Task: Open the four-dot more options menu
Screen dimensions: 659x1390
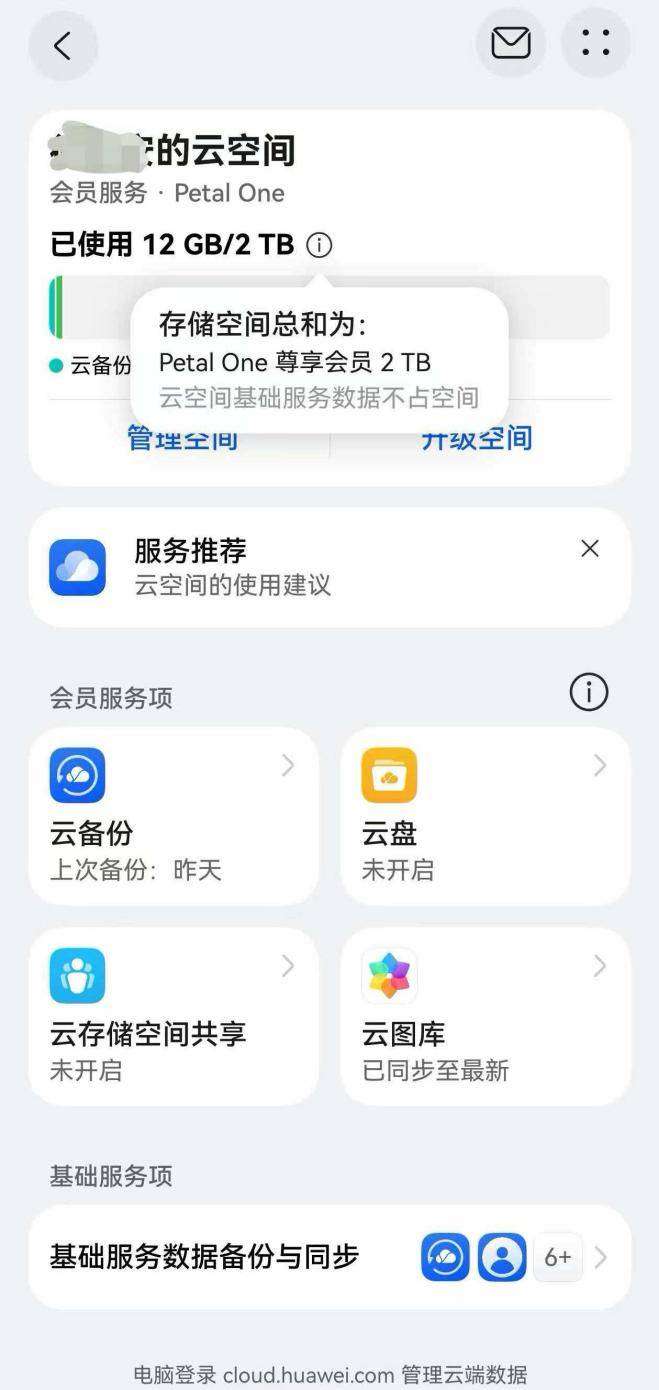Action: click(596, 43)
